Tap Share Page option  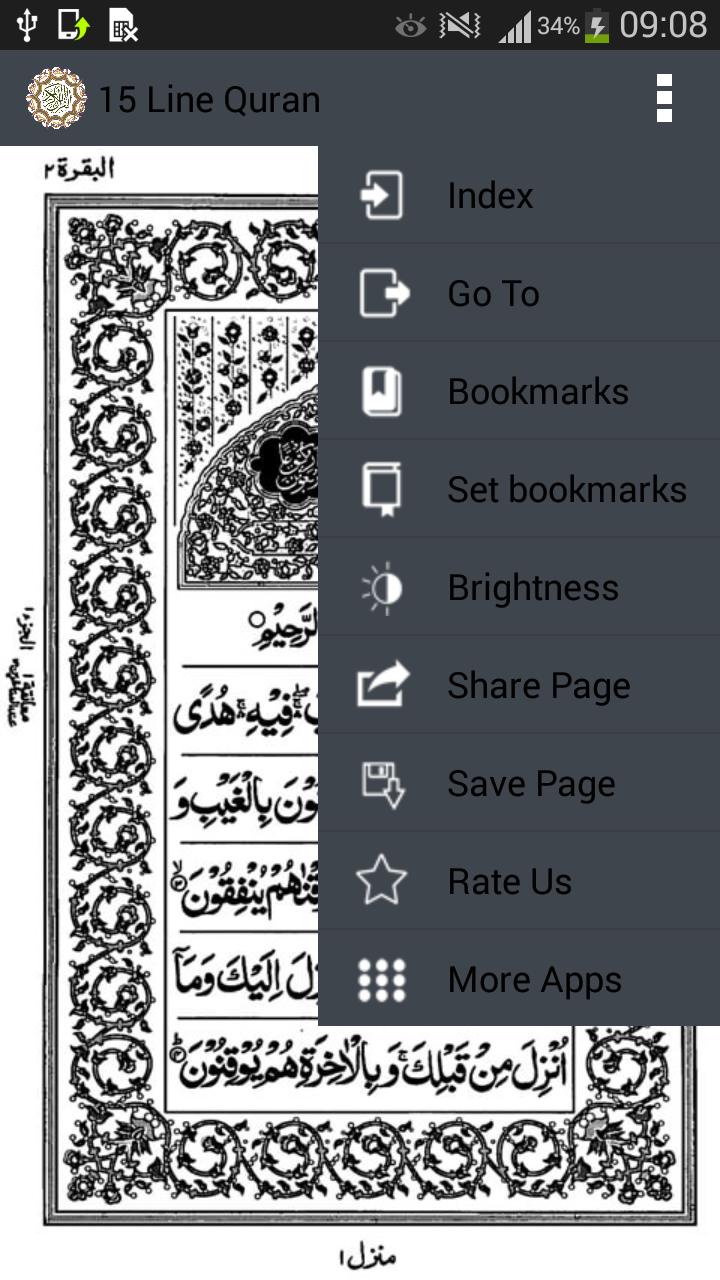click(518, 686)
